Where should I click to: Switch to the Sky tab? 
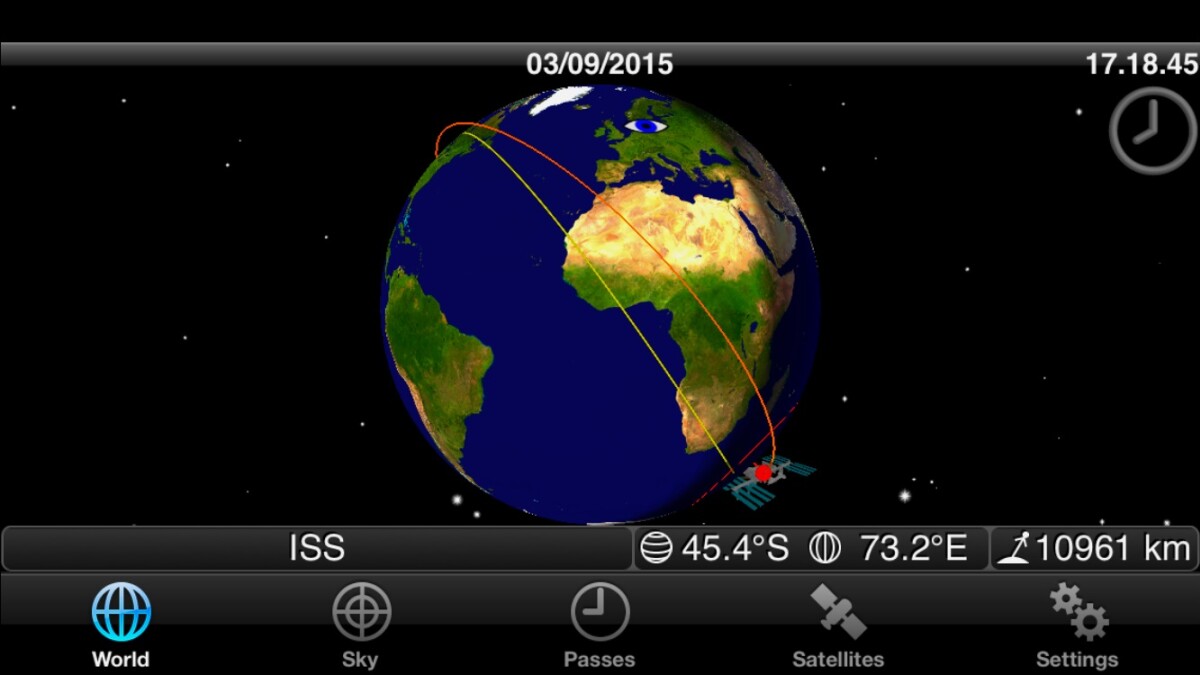click(360, 624)
